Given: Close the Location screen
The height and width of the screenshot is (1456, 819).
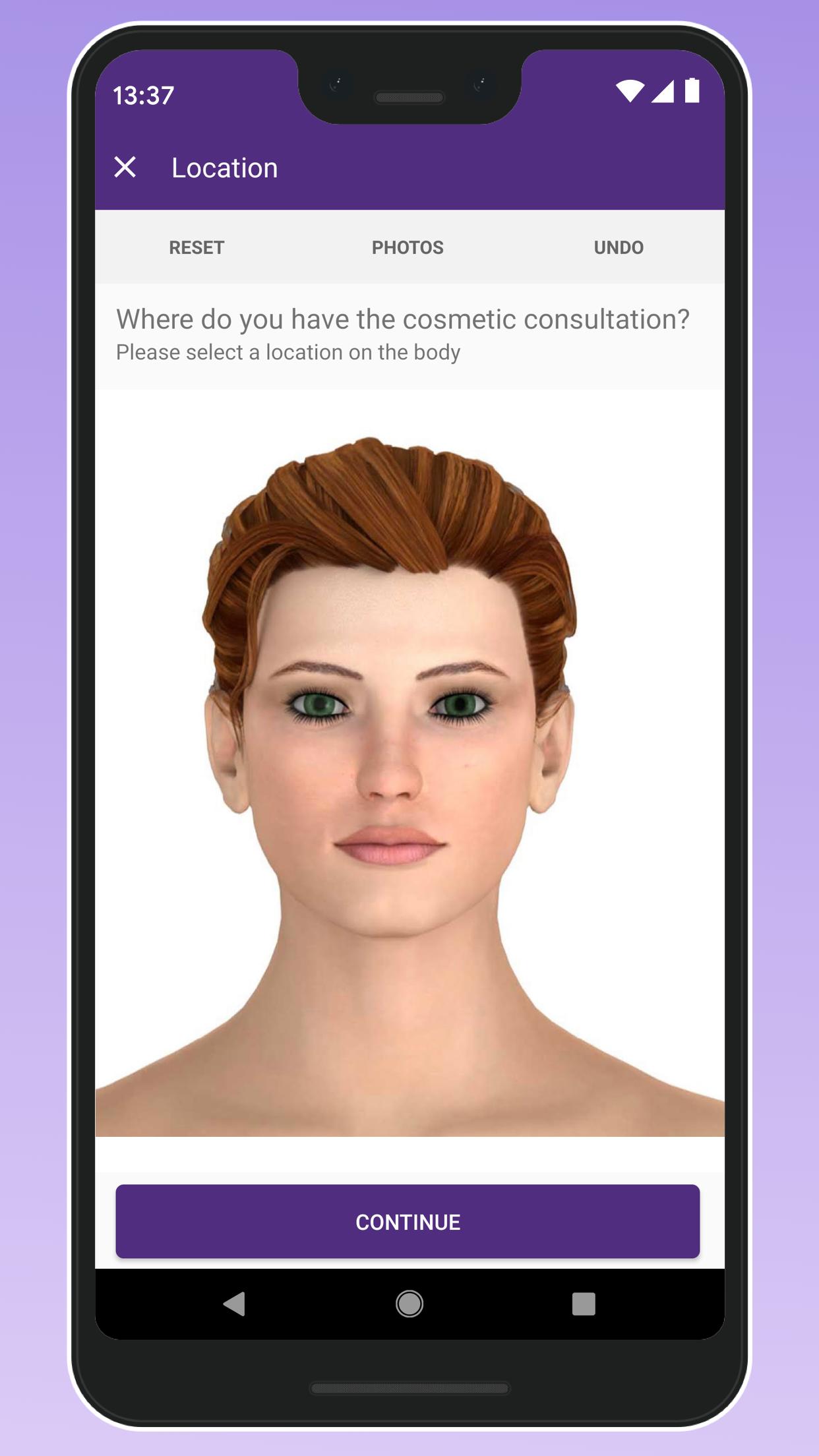Looking at the screenshot, I should coord(125,167).
